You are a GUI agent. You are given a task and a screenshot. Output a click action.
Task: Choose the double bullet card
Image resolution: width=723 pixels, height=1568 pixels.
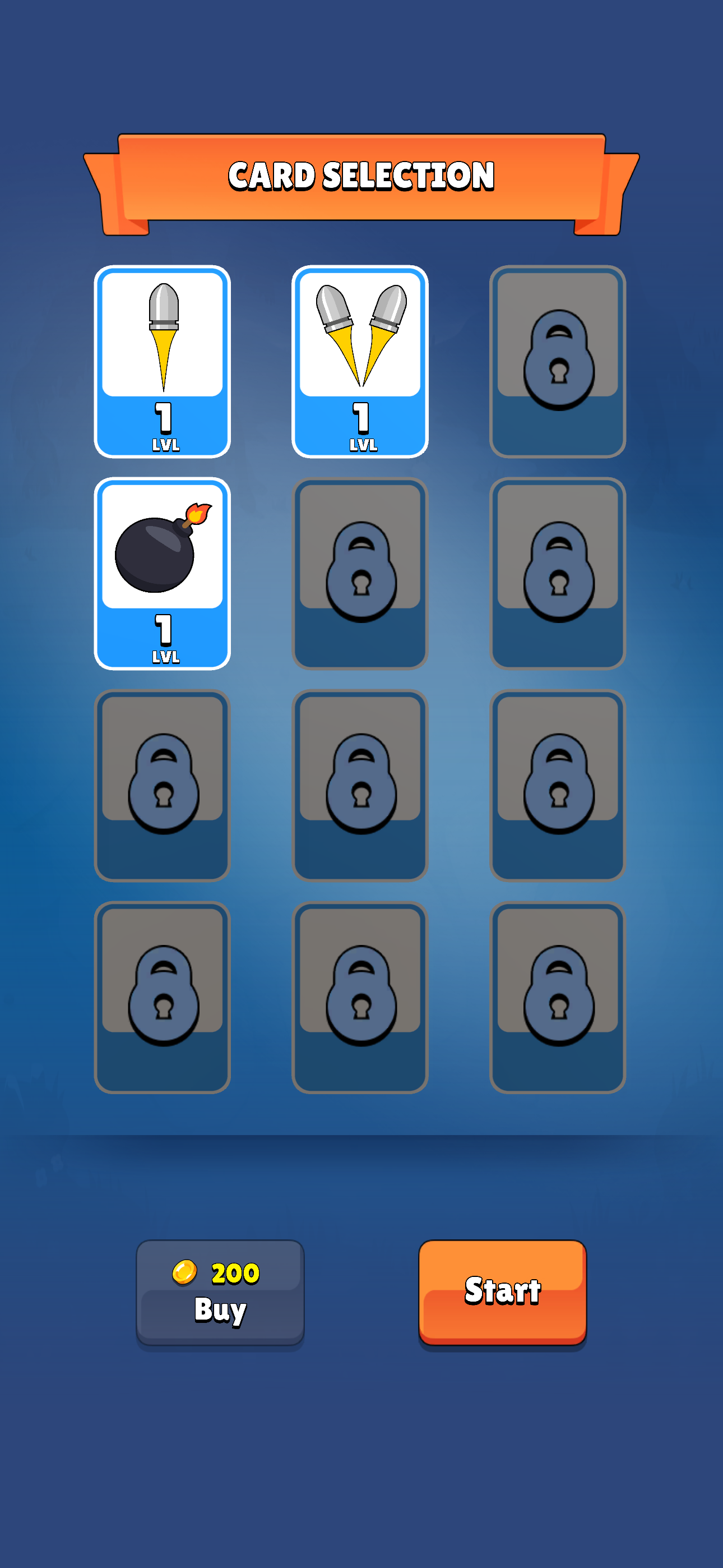coord(360,362)
